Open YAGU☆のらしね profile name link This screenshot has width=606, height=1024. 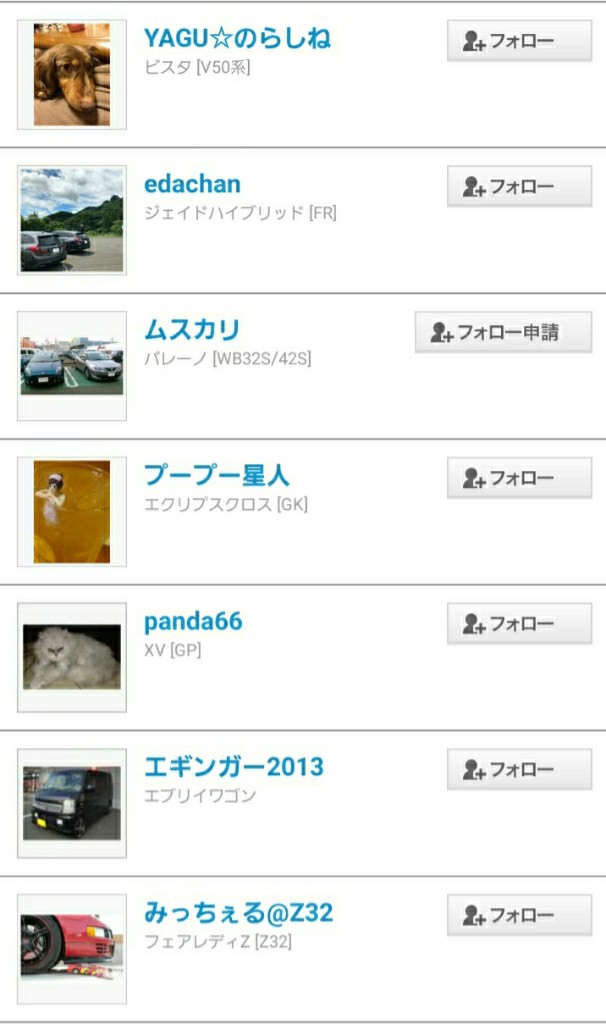(237, 38)
